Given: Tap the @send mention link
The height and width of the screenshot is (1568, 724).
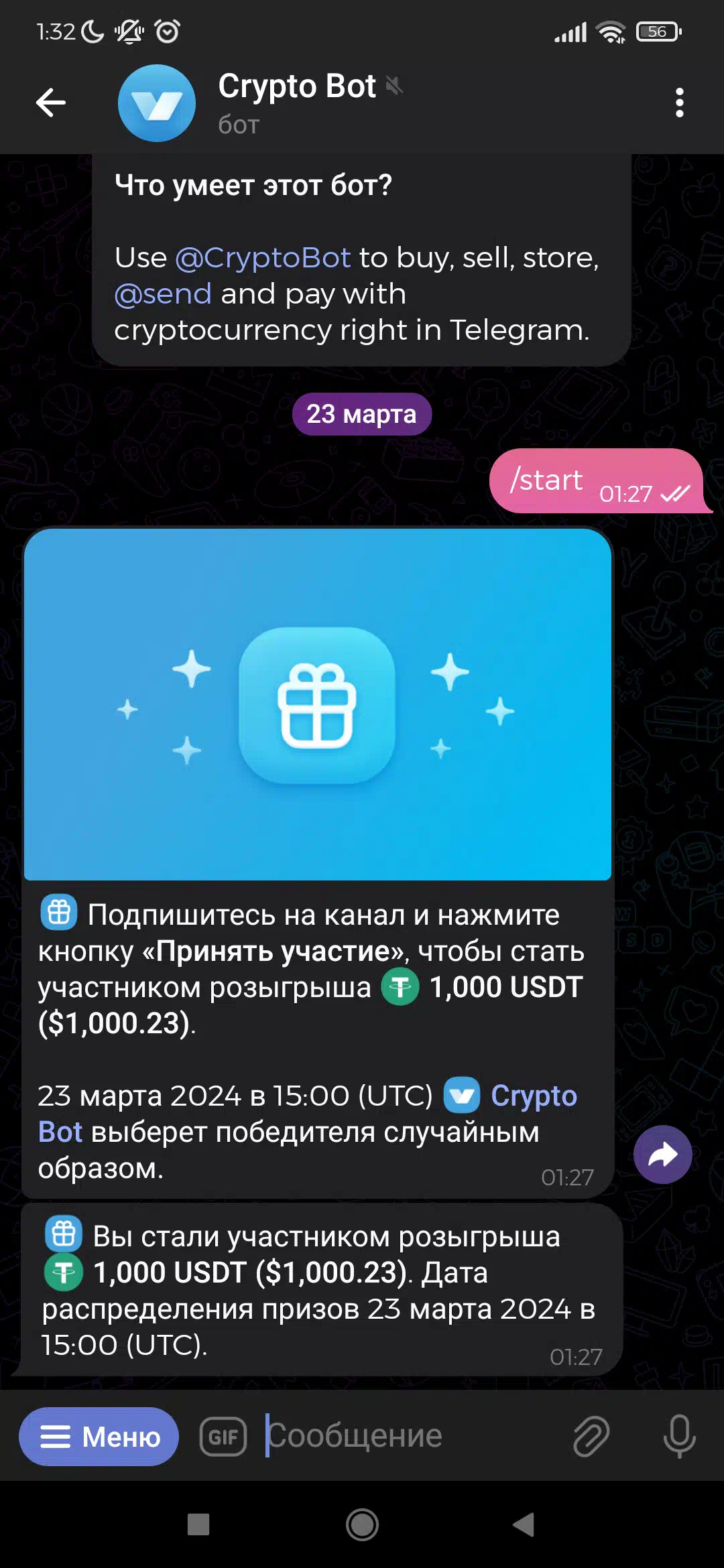Looking at the screenshot, I should point(163,293).
